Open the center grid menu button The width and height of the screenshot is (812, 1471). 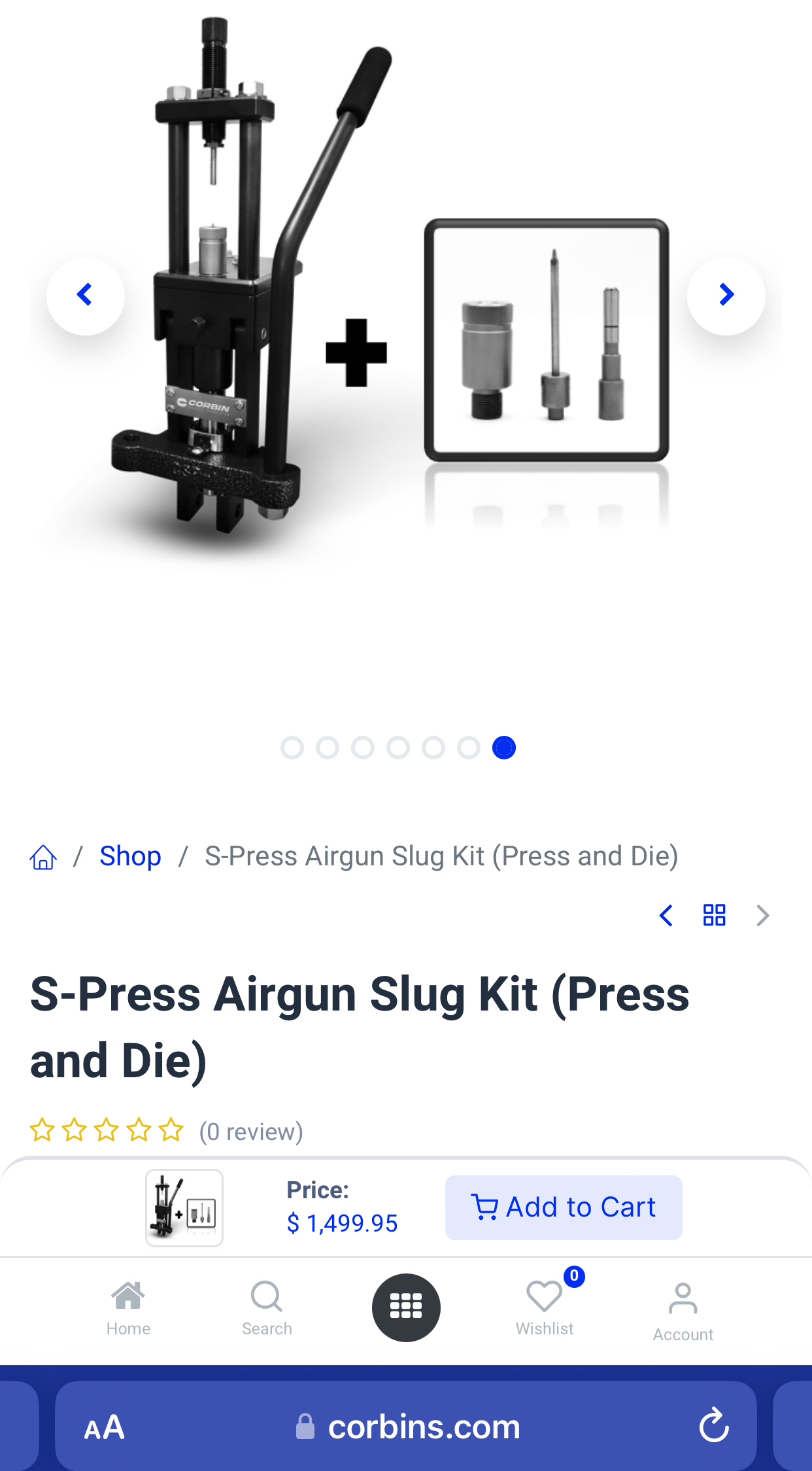coord(406,1307)
